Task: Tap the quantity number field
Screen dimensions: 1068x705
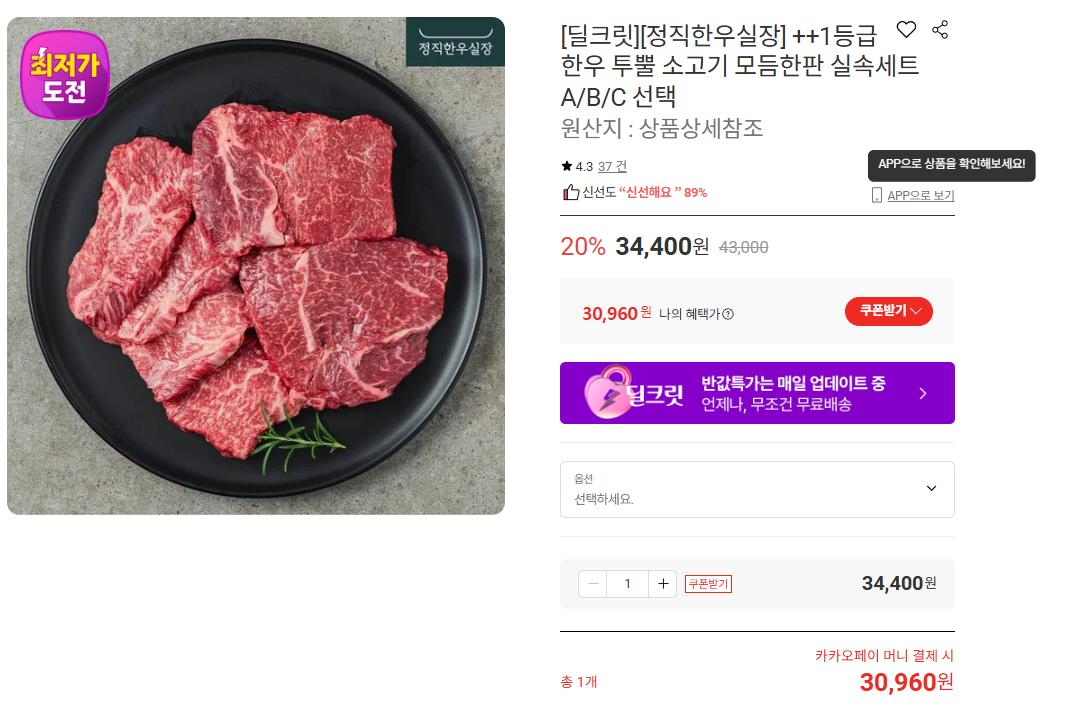Action: 627,583
